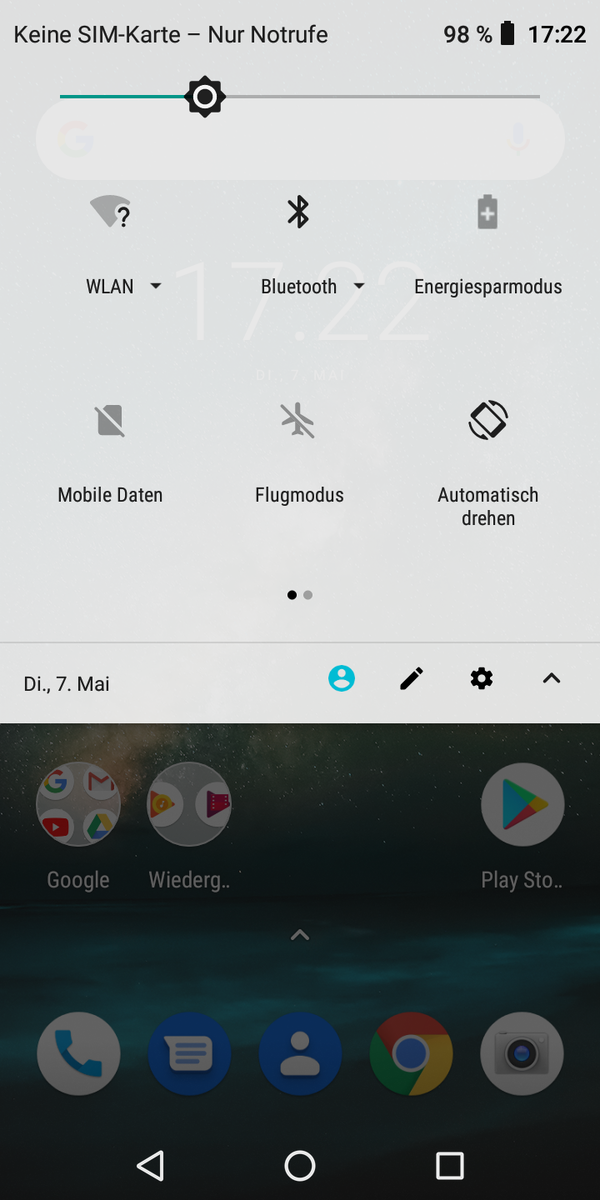The height and width of the screenshot is (1200, 600).
Task: Collapse the quick settings panel
Action: point(551,679)
